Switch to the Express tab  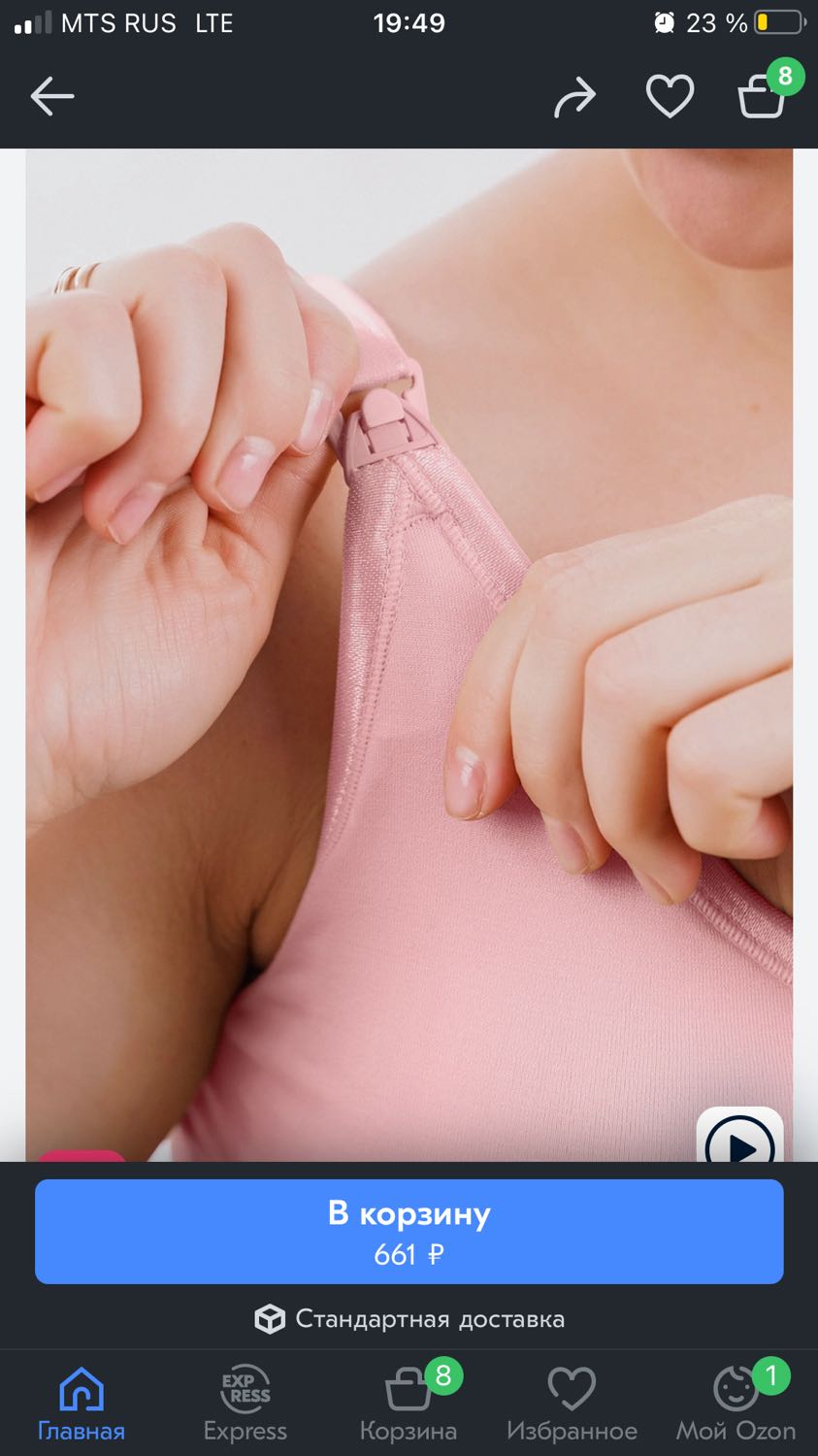(x=245, y=1404)
